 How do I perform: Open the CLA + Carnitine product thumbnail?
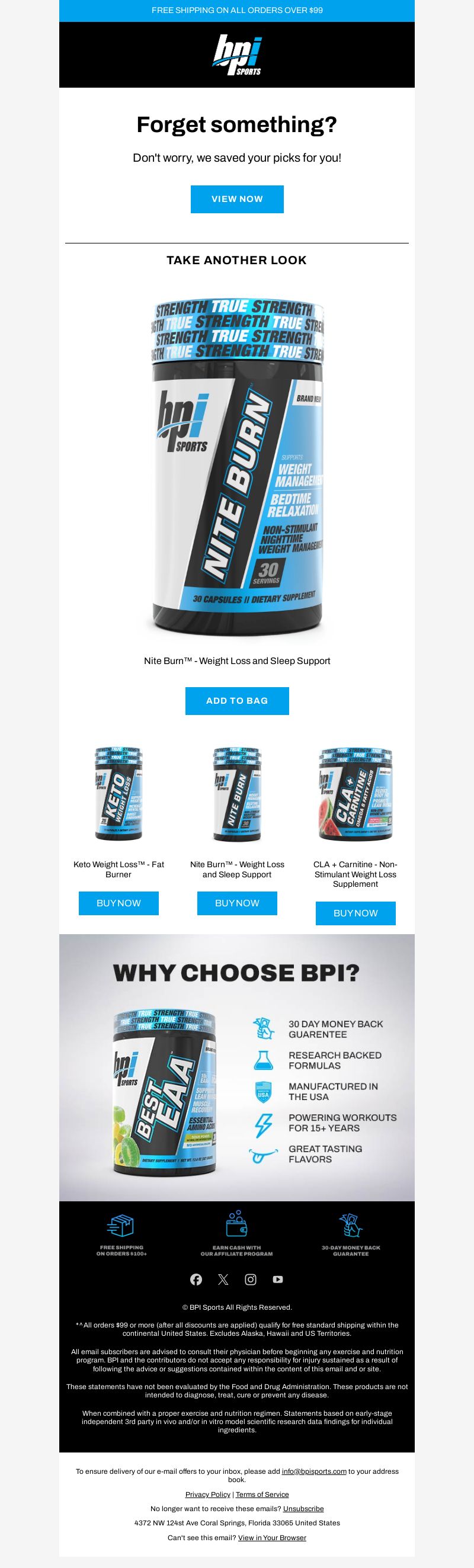355,794
